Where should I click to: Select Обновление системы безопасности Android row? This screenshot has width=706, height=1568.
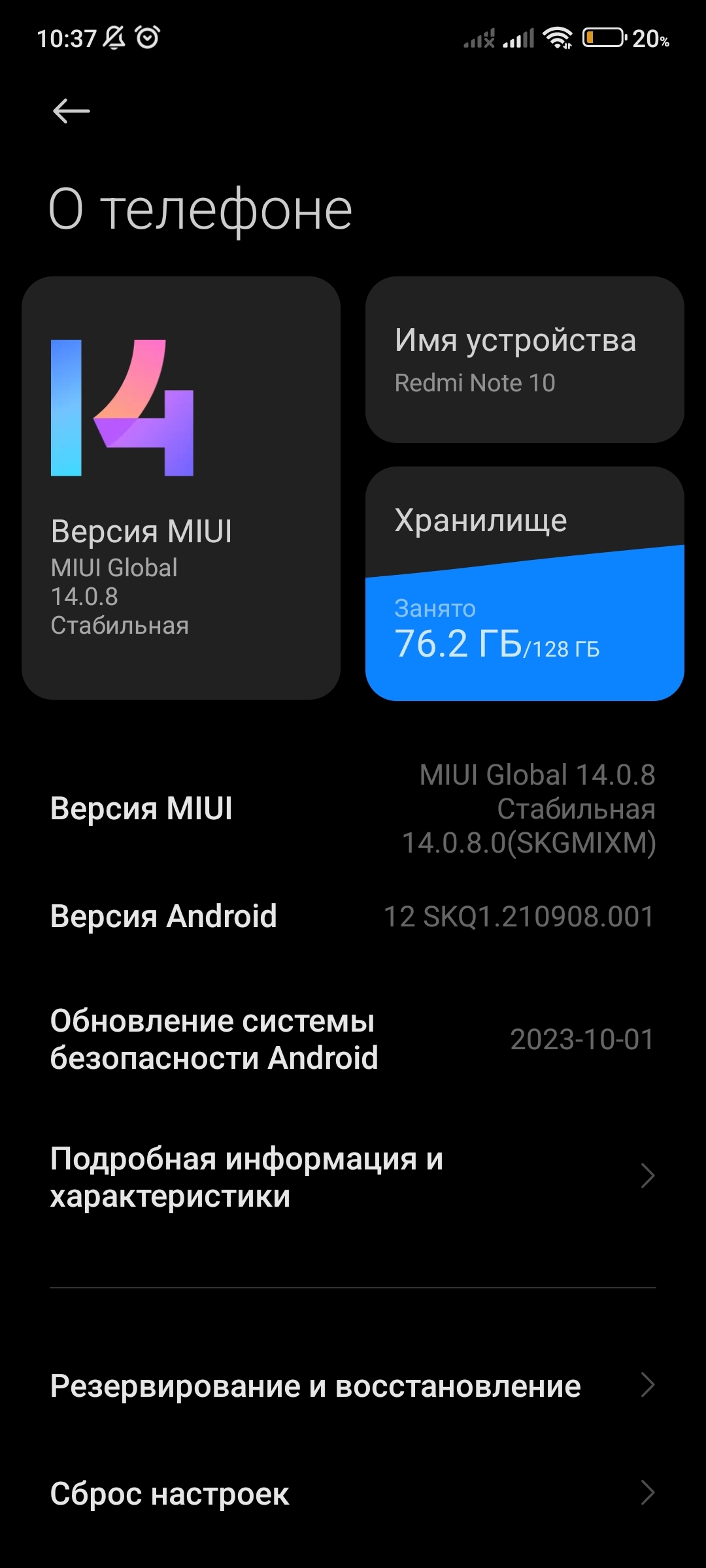[x=353, y=1039]
